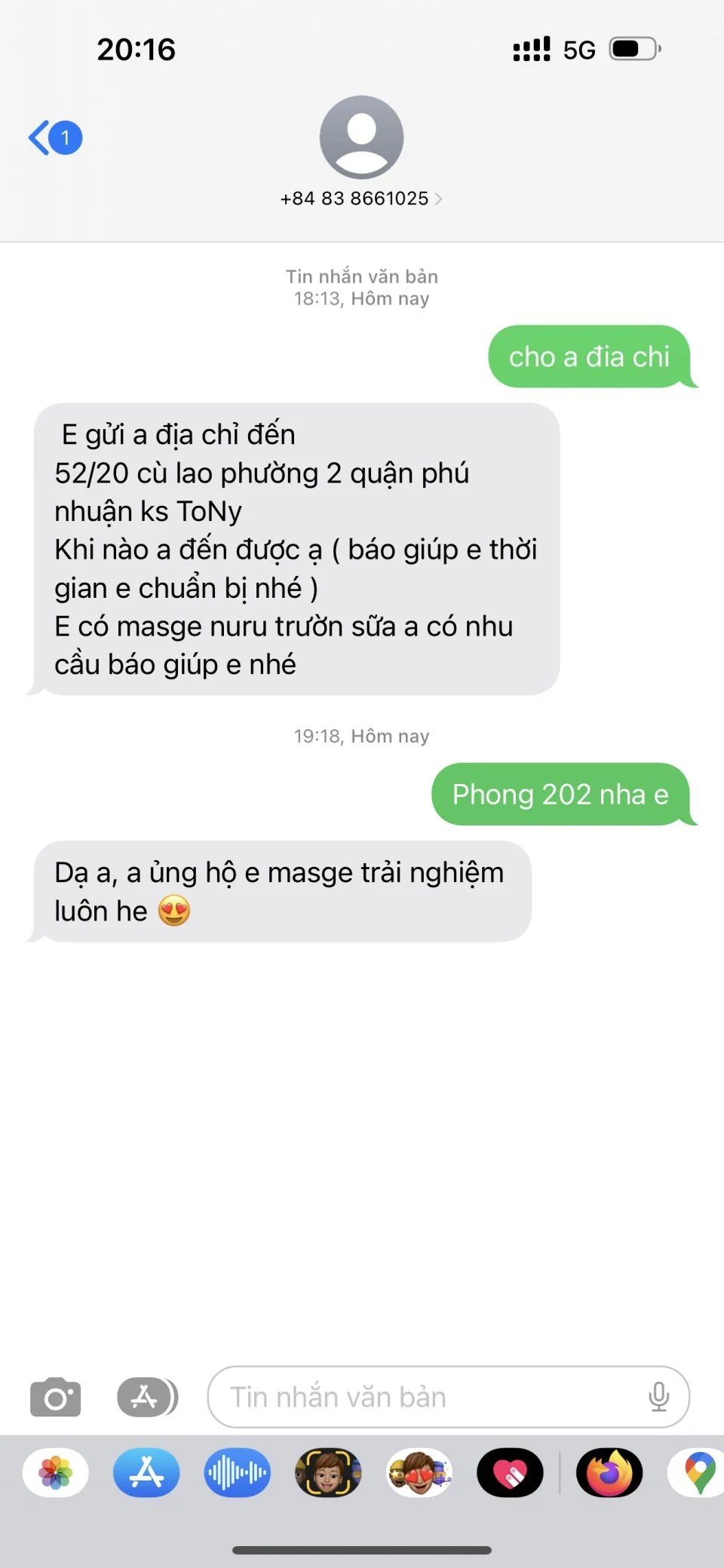Open contact details for +84 83 8661025

(x=361, y=198)
